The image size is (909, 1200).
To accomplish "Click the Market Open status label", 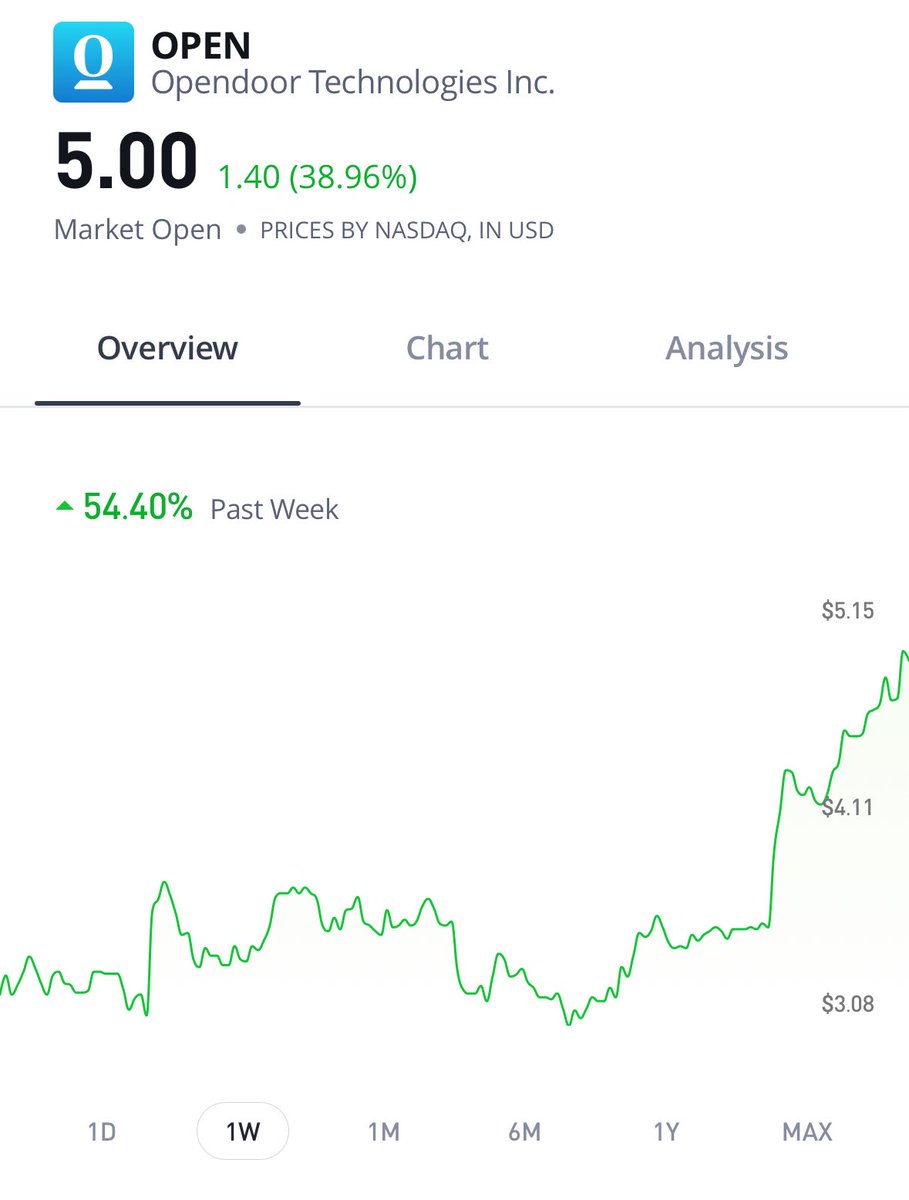I will 137,229.
